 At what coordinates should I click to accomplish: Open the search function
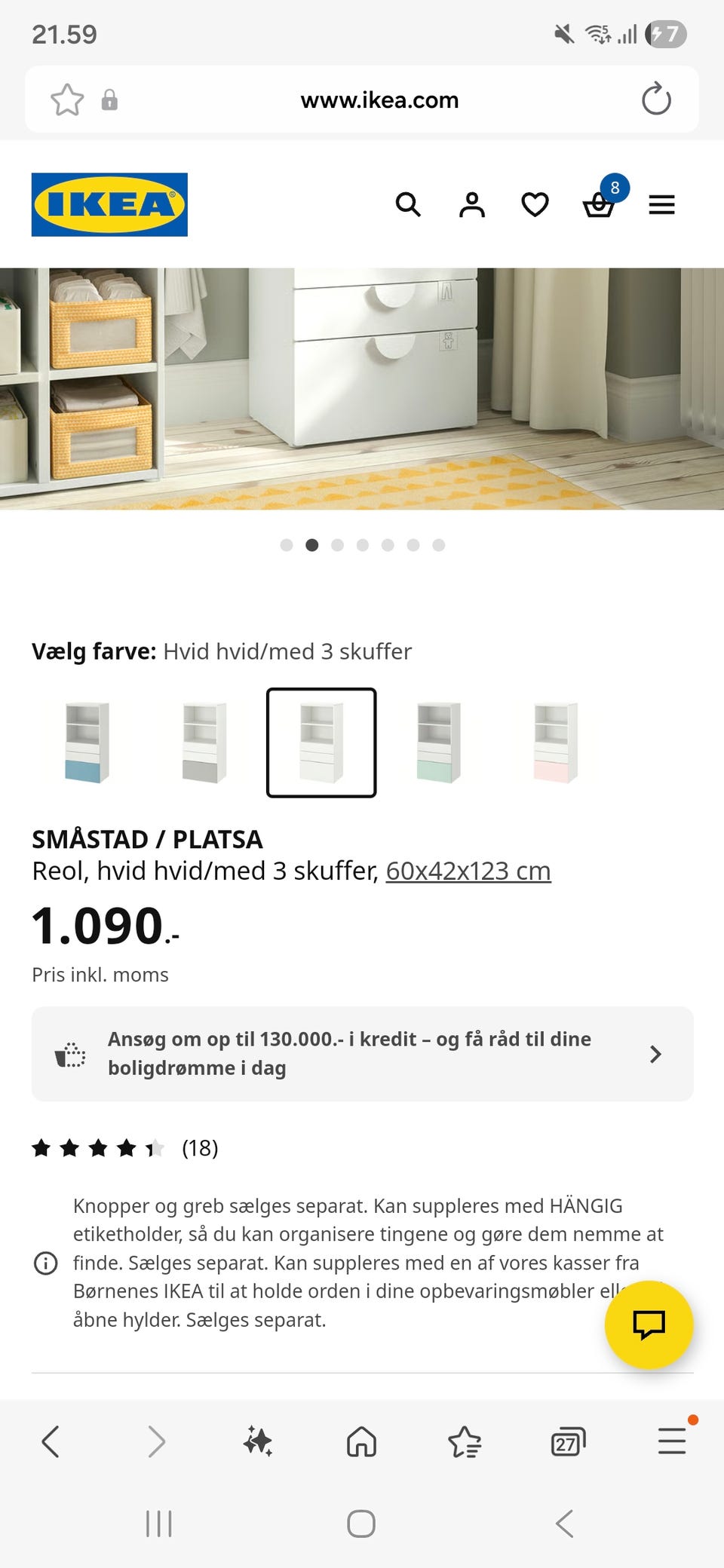click(x=408, y=204)
